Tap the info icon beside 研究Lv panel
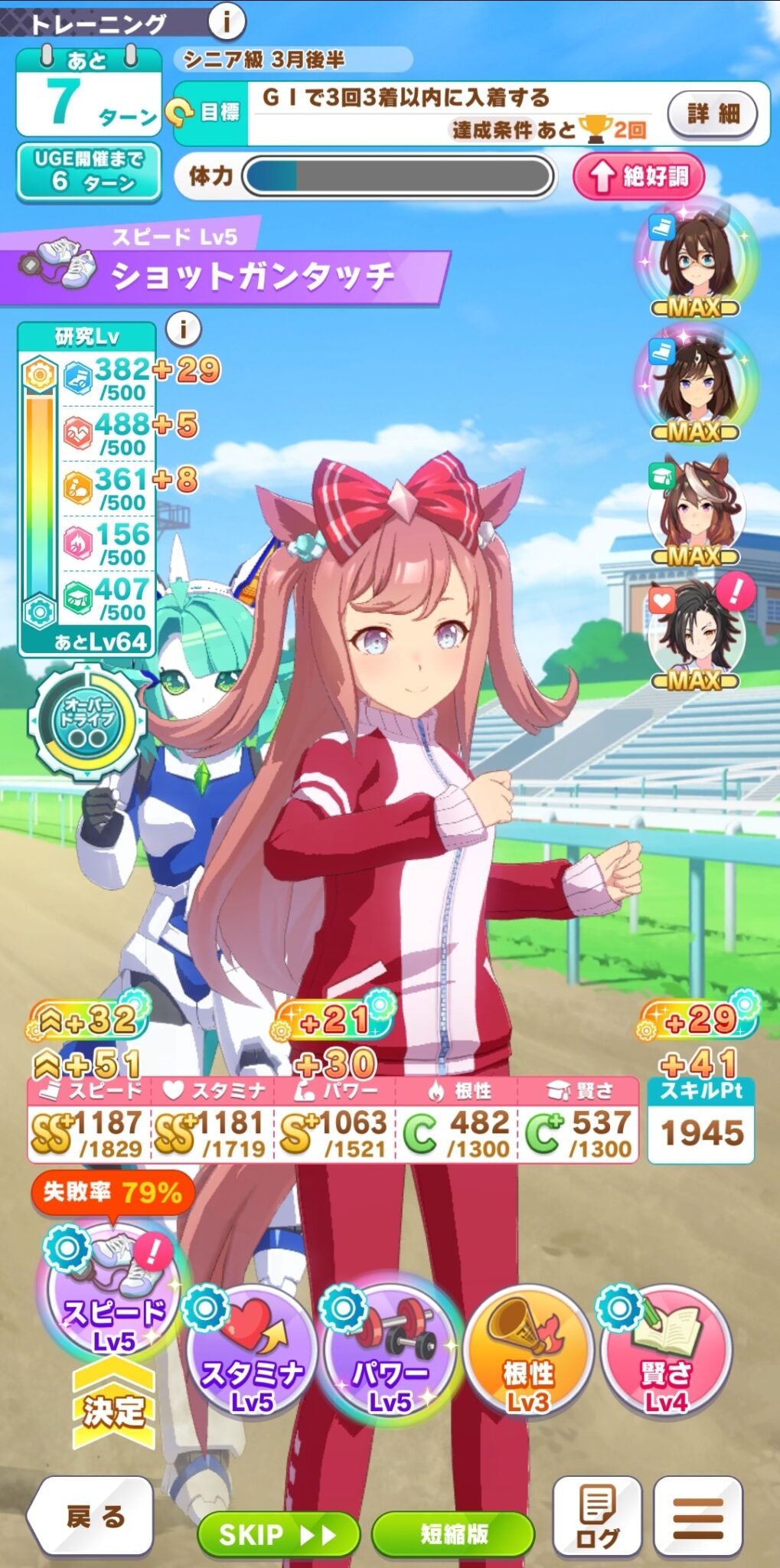This screenshot has height=1568, width=780. 183,330
